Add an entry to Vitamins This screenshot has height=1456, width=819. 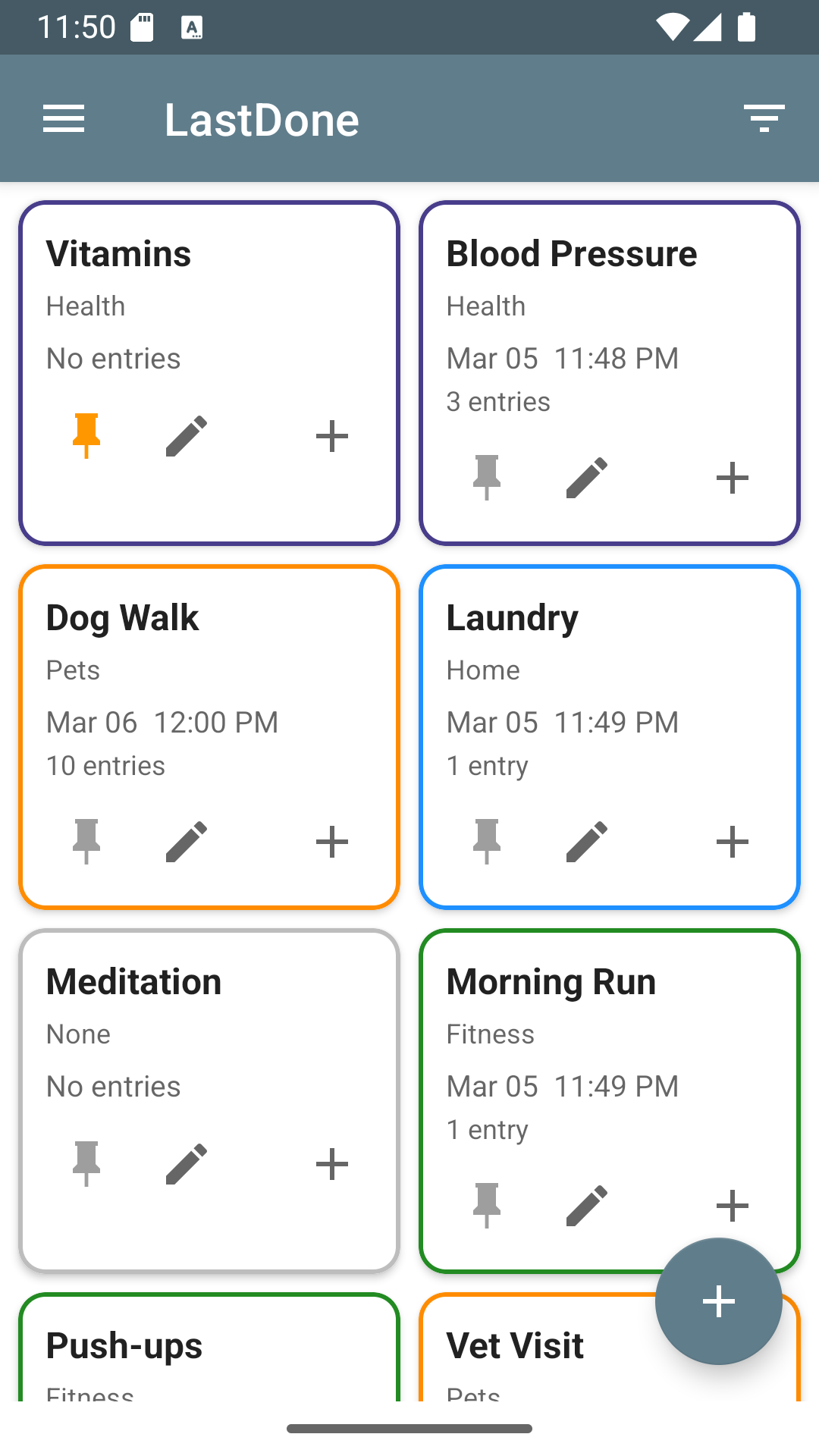point(332,435)
